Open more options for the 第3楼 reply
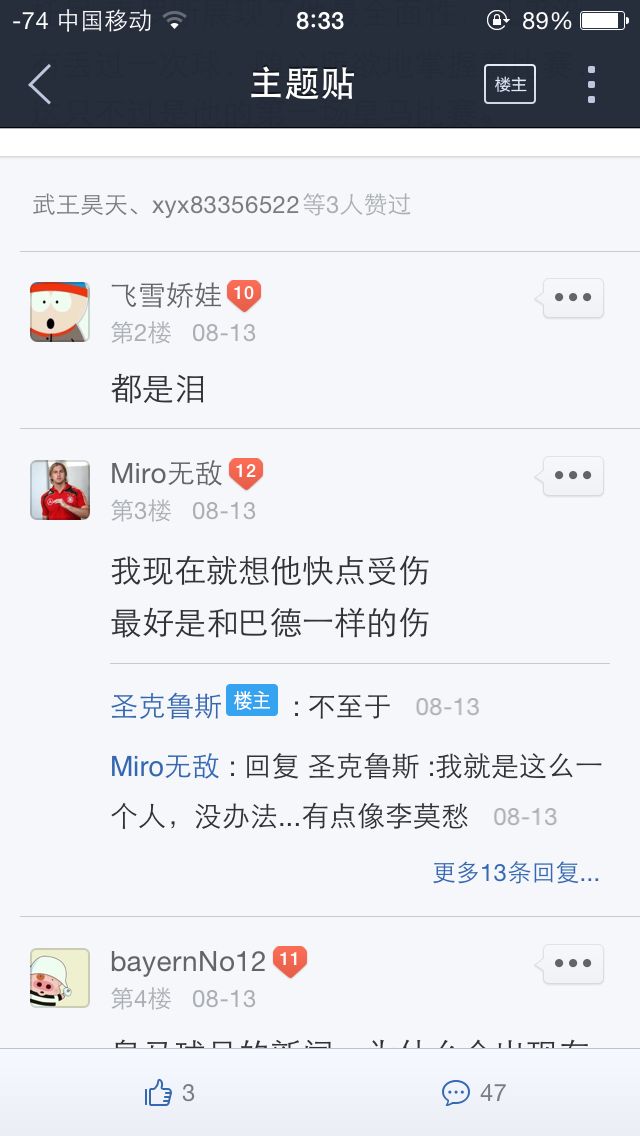640x1136 pixels. [x=573, y=476]
